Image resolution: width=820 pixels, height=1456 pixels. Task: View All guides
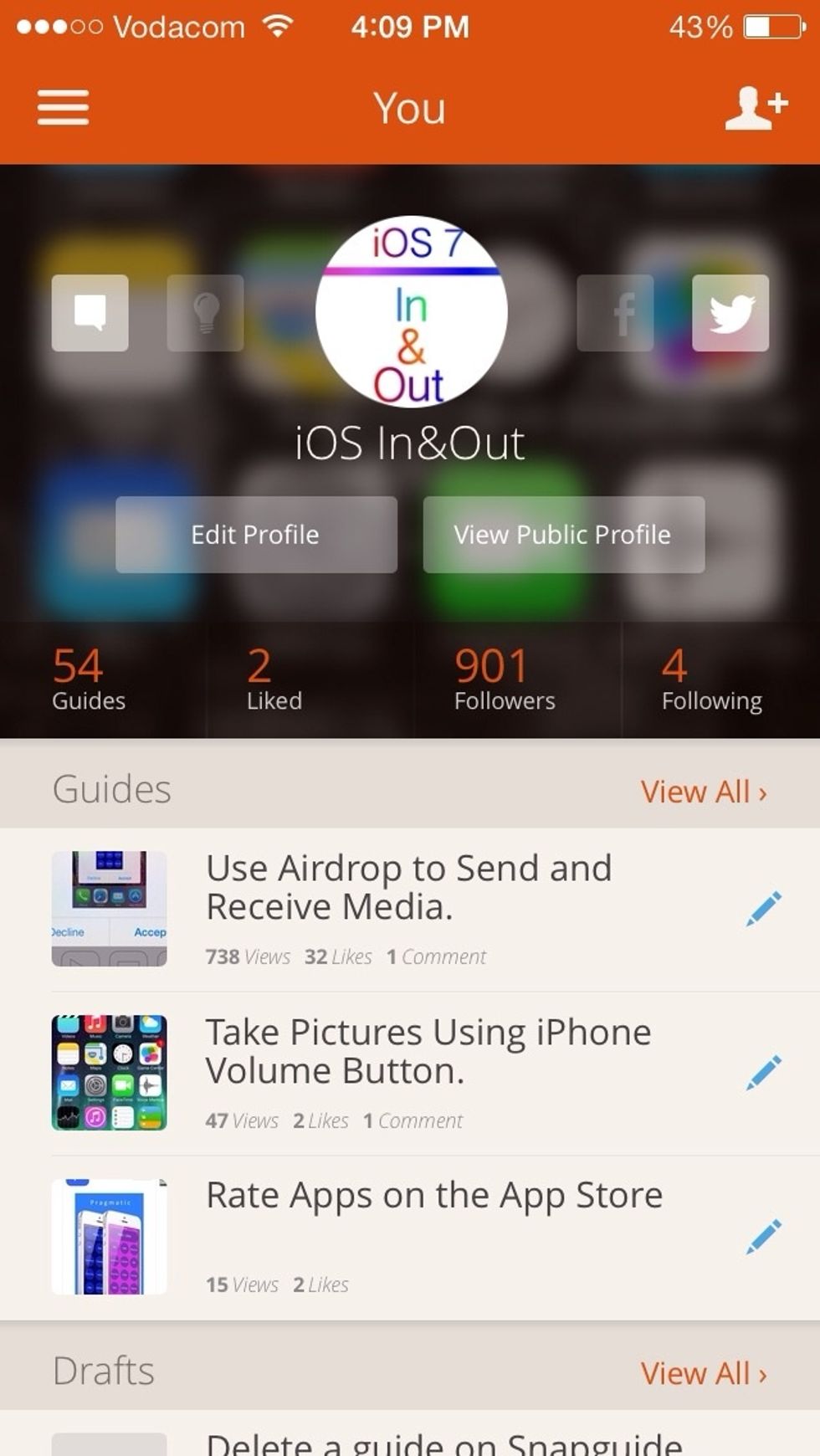[x=703, y=792]
